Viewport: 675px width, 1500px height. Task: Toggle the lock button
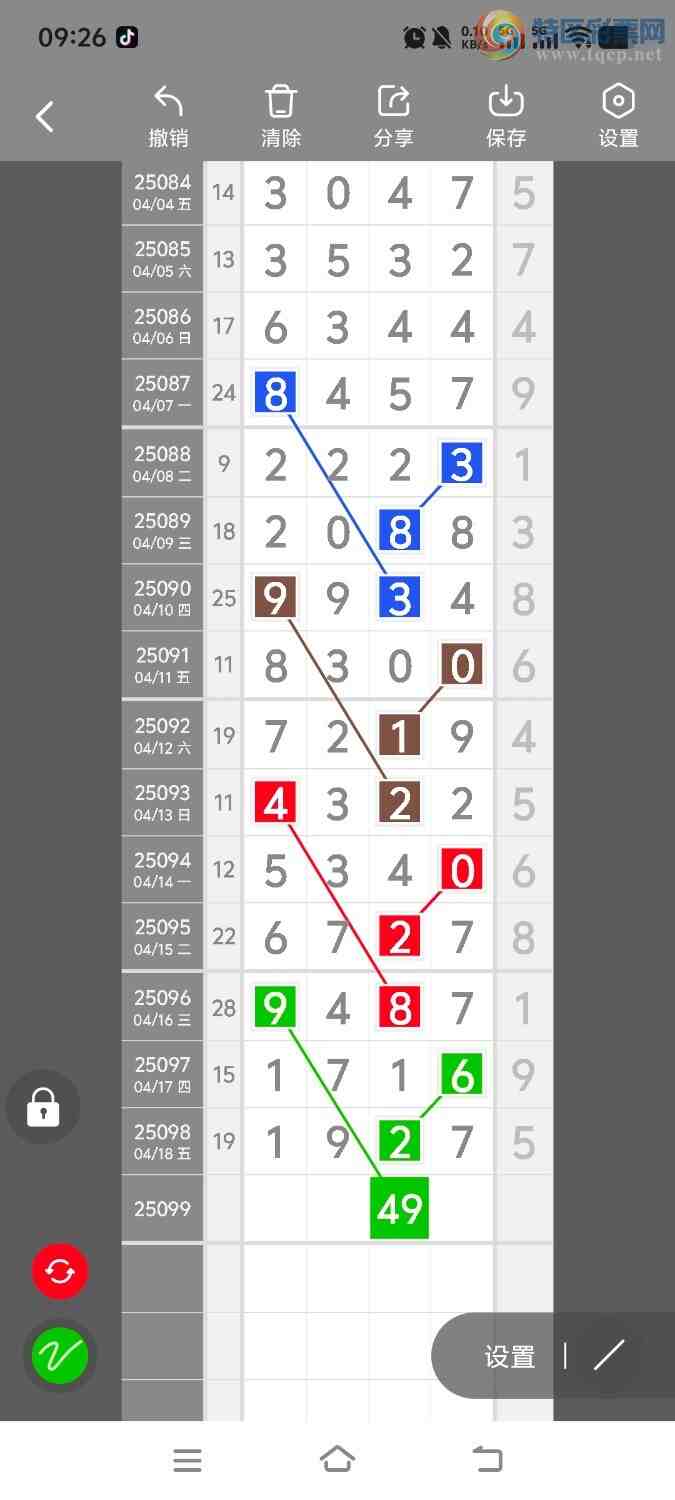43,1107
